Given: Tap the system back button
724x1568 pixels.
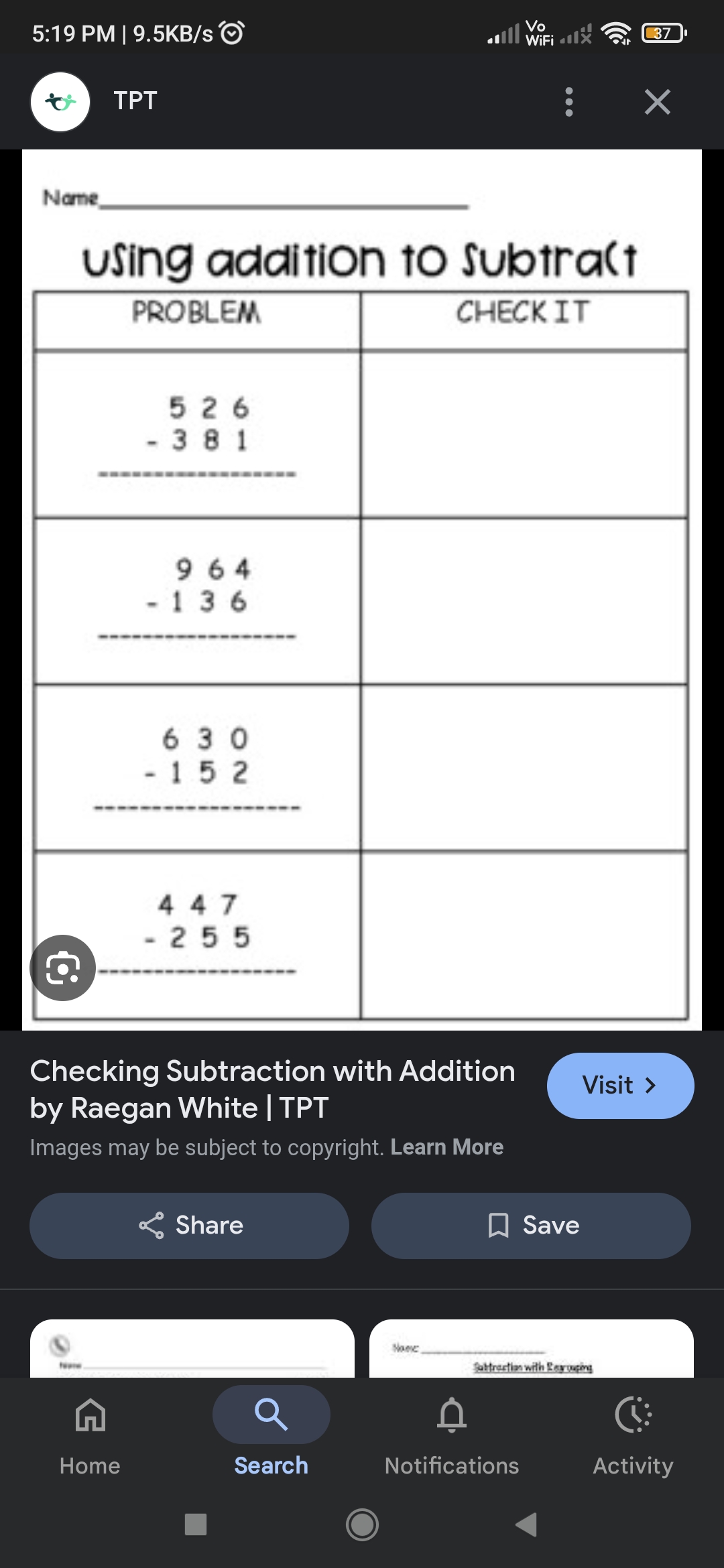Looking at the screenshot, I should coord(527,1524).
